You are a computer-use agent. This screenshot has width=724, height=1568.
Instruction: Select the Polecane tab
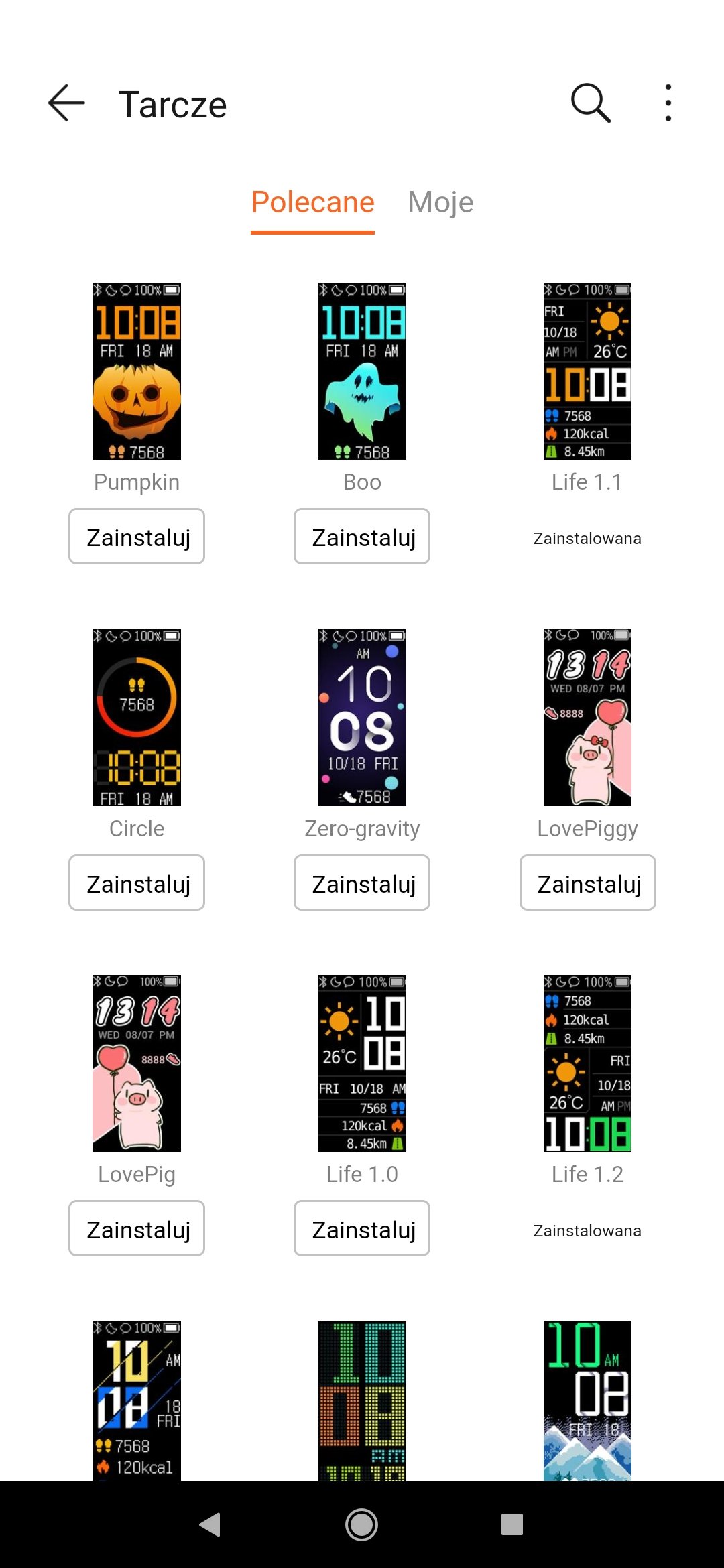(x=312, y=202)
